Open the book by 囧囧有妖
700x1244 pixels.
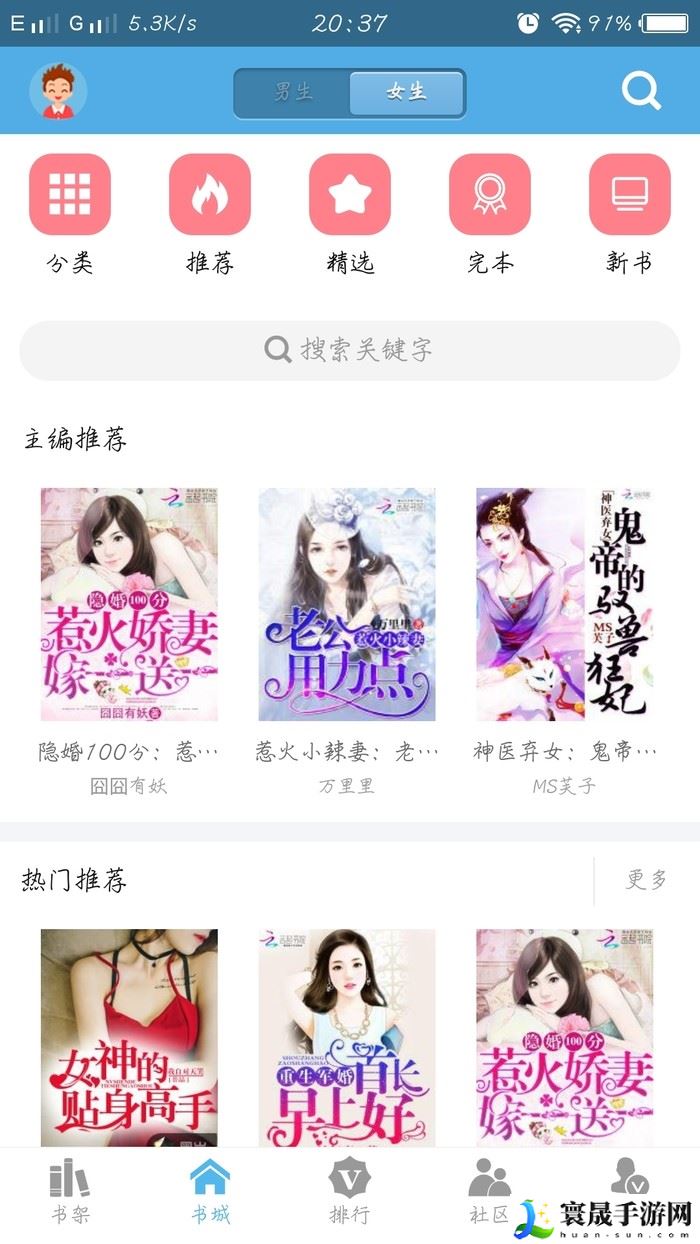(x=129, y=604)
